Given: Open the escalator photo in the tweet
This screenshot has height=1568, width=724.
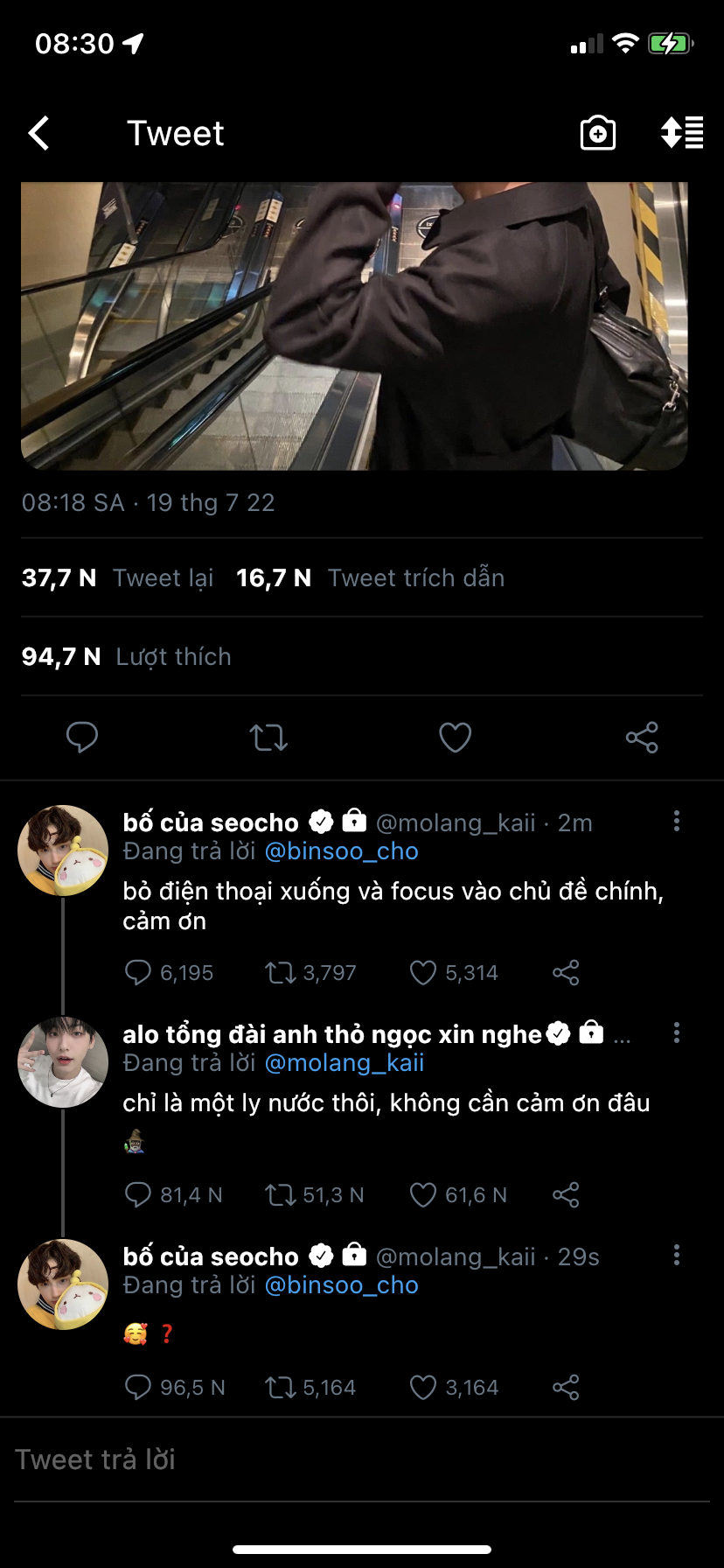Looking at the screenshot, I should click(354, 325).
